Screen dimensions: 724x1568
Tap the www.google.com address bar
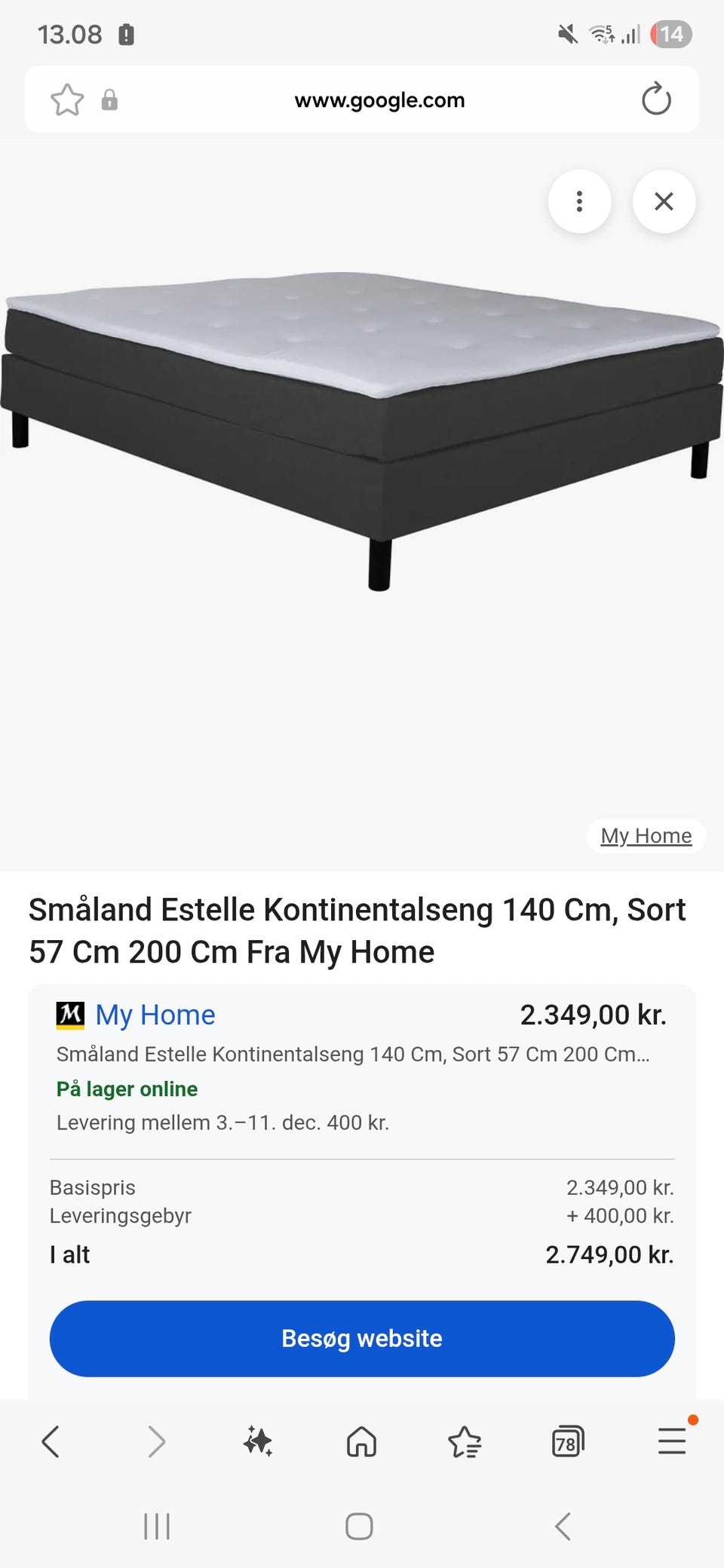[379, 99]
